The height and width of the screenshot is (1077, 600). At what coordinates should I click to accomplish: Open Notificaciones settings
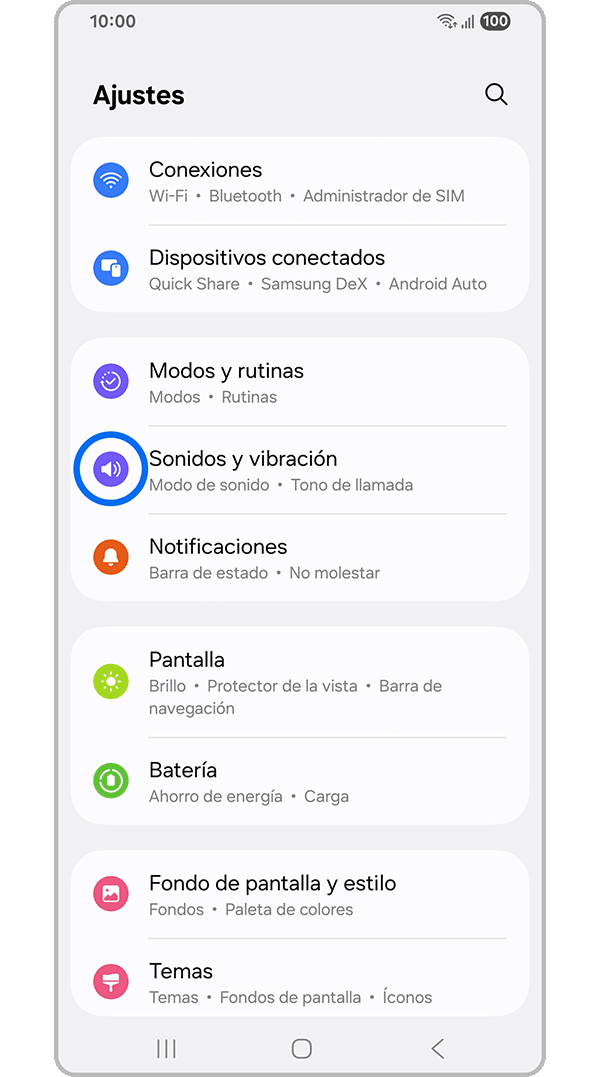[300, 559]
